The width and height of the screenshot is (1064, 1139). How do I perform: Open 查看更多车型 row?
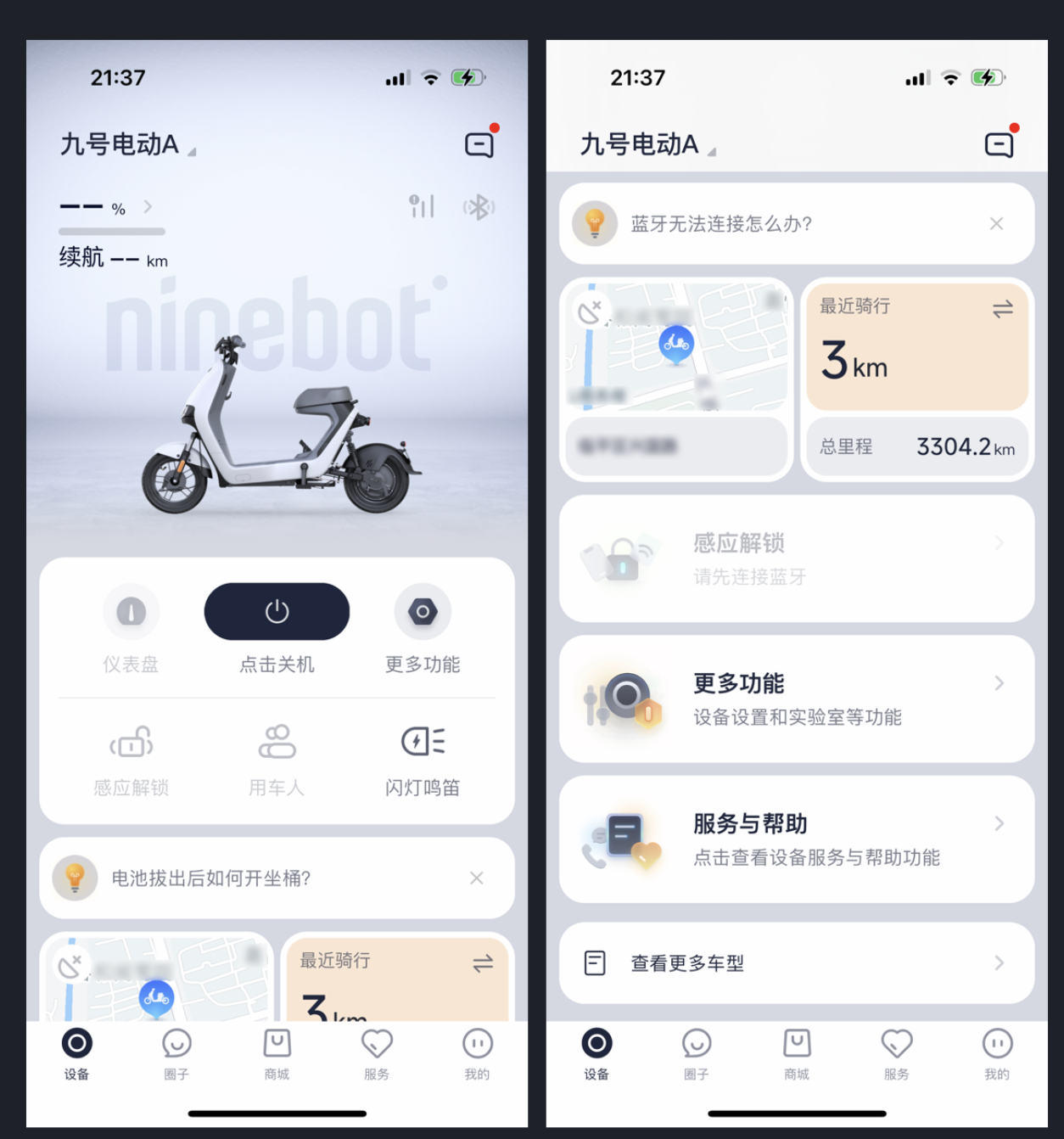(796, 963)
